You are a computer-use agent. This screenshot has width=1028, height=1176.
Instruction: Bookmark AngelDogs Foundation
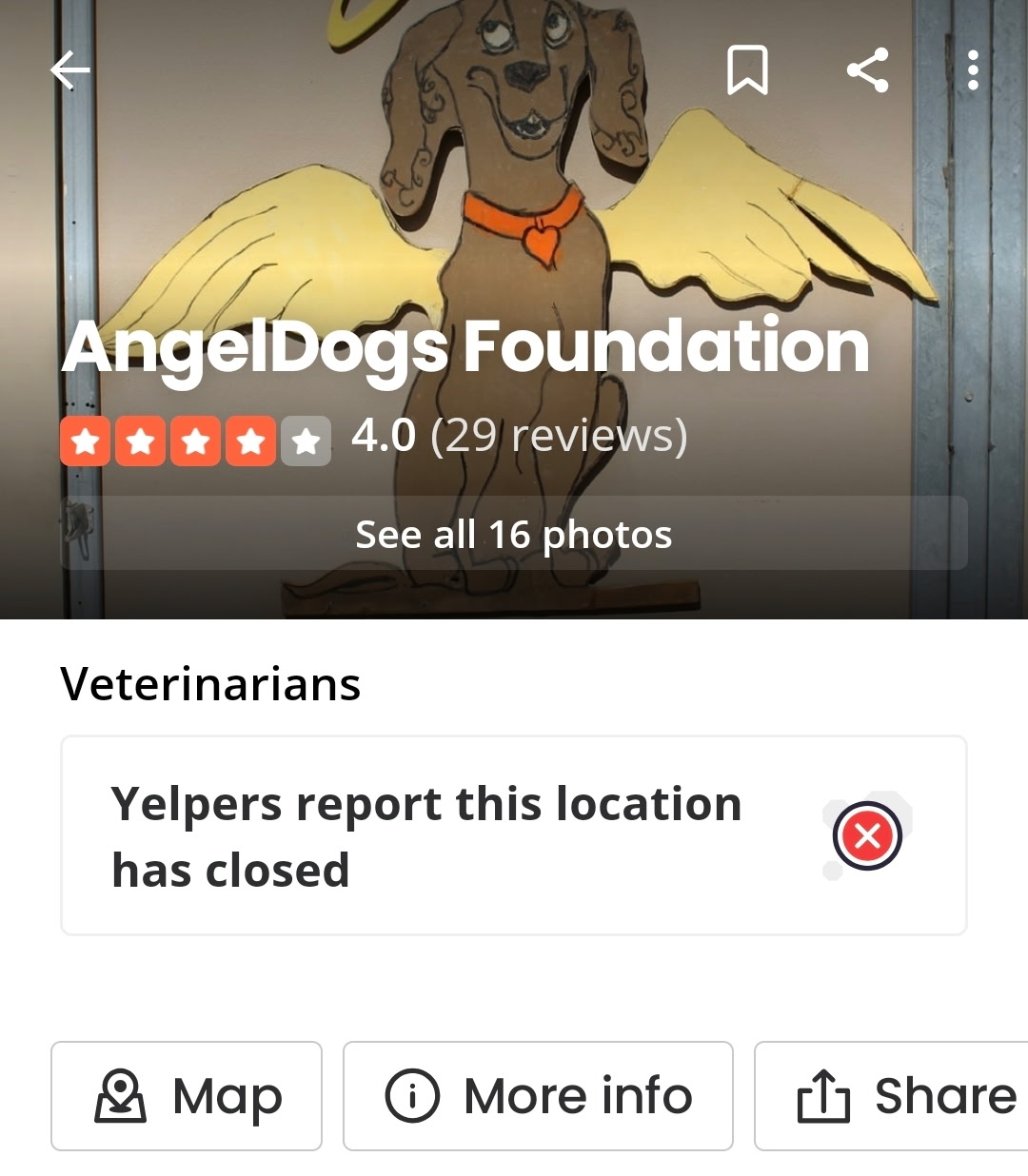pos(747,70)
